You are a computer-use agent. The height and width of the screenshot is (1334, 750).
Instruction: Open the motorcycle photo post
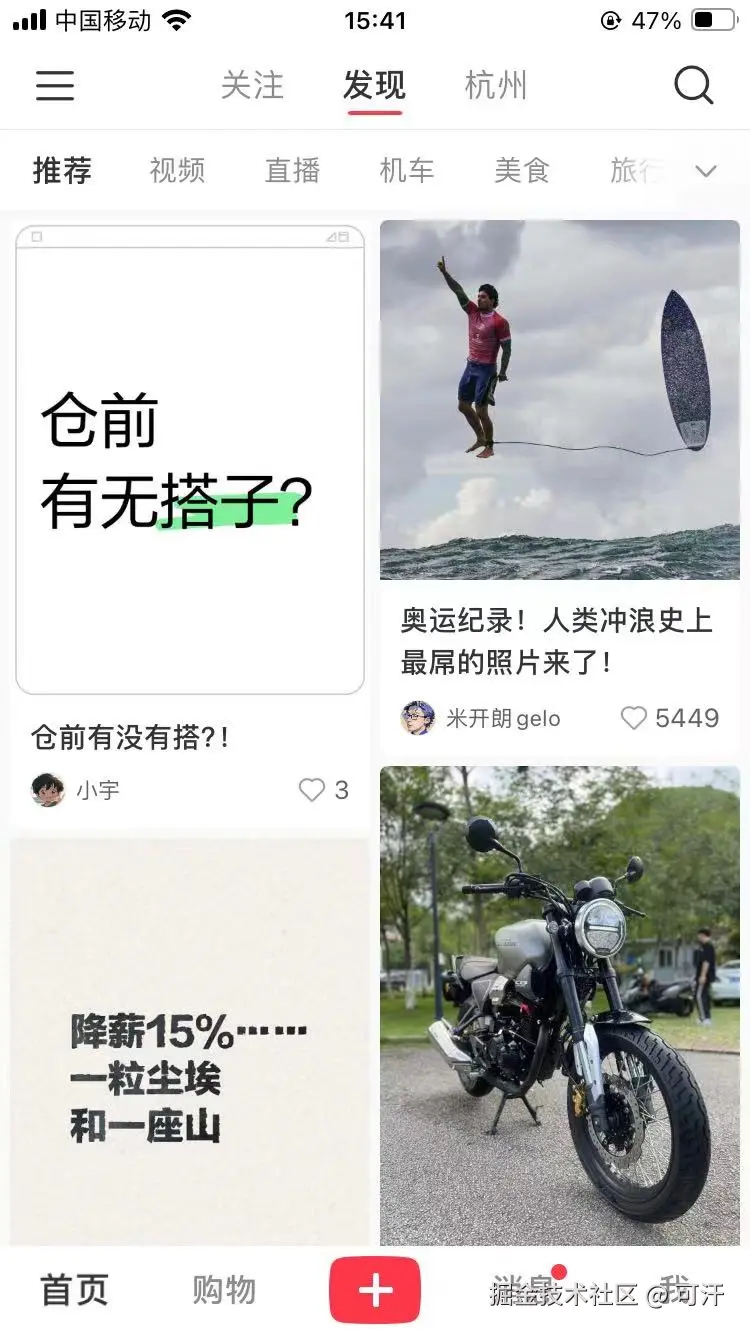coord(560,1000)
